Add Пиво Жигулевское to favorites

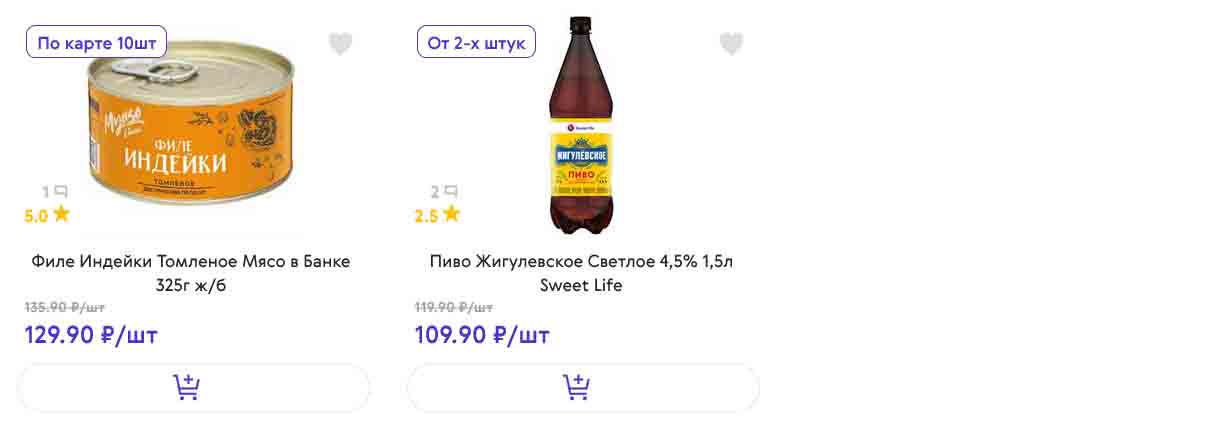pyautogui.click(x=731, y=44)
